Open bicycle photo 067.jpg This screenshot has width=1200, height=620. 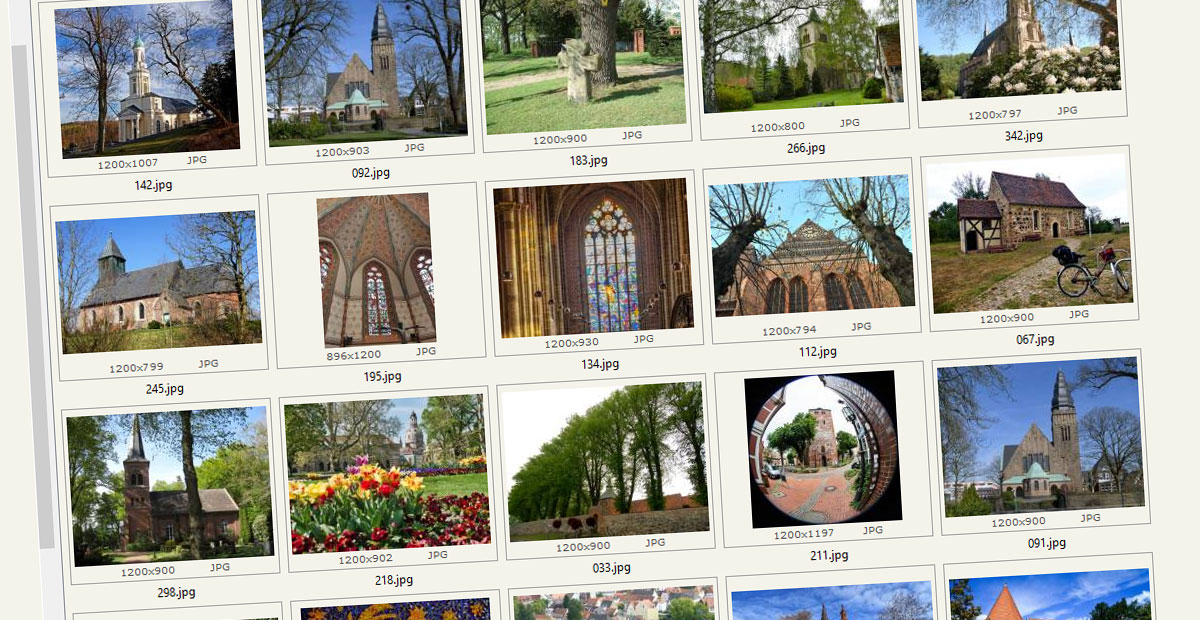(1029, 235)
